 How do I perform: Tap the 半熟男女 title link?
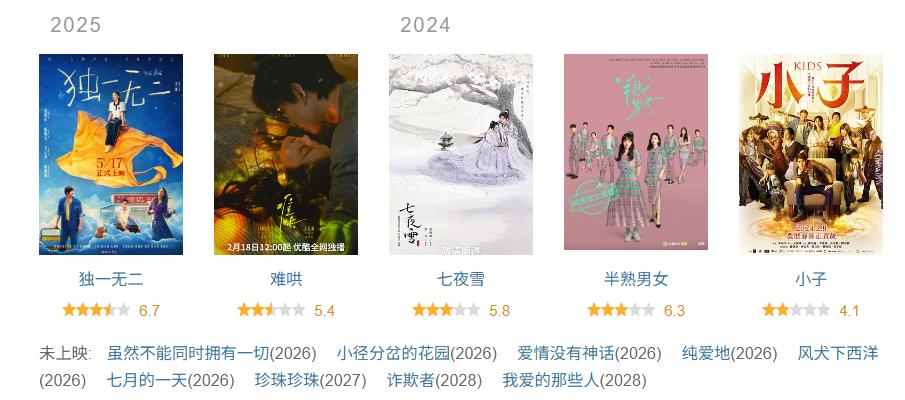click(635, 279)
